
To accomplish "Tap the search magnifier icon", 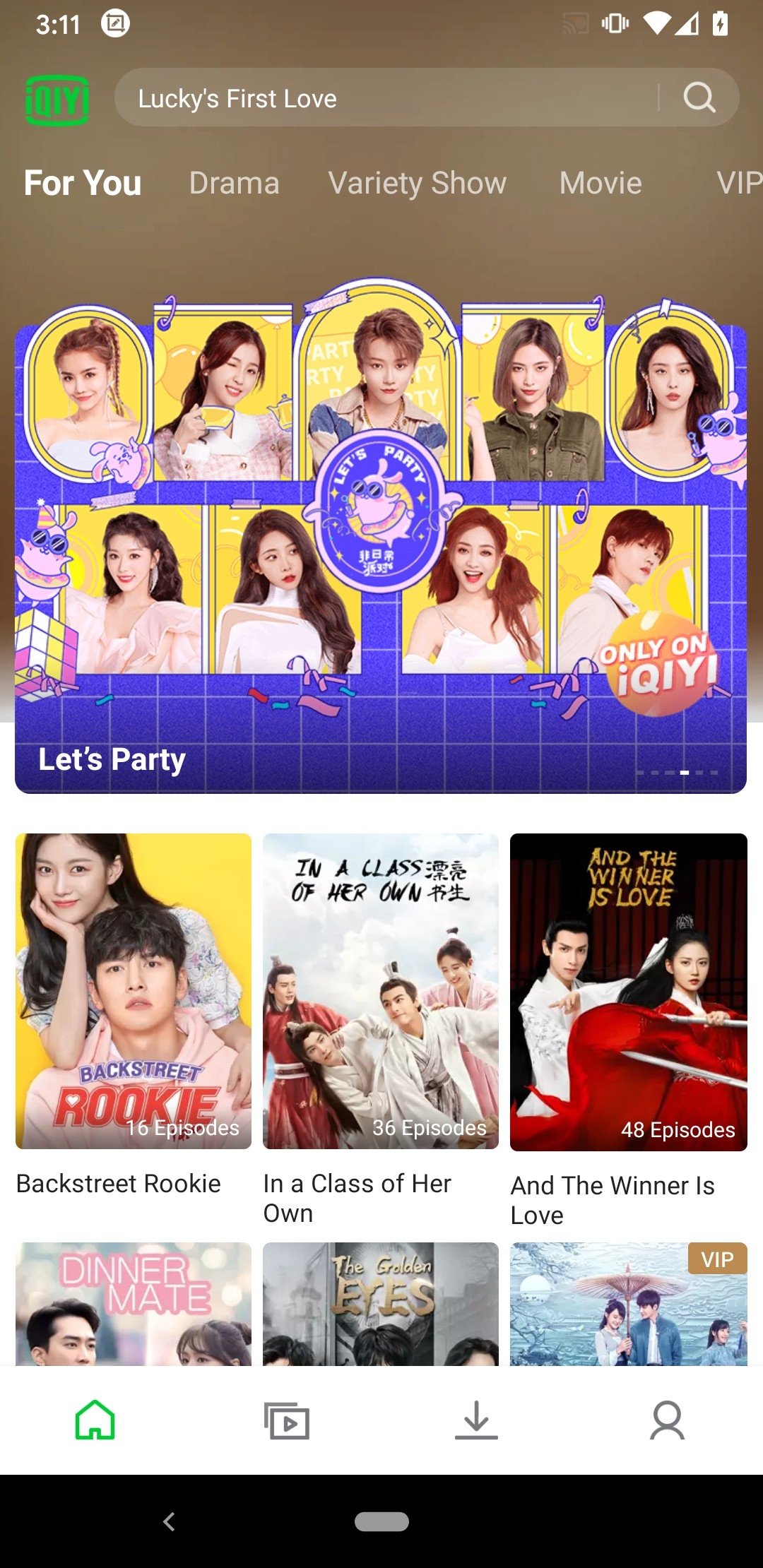I will coord(699,97).
